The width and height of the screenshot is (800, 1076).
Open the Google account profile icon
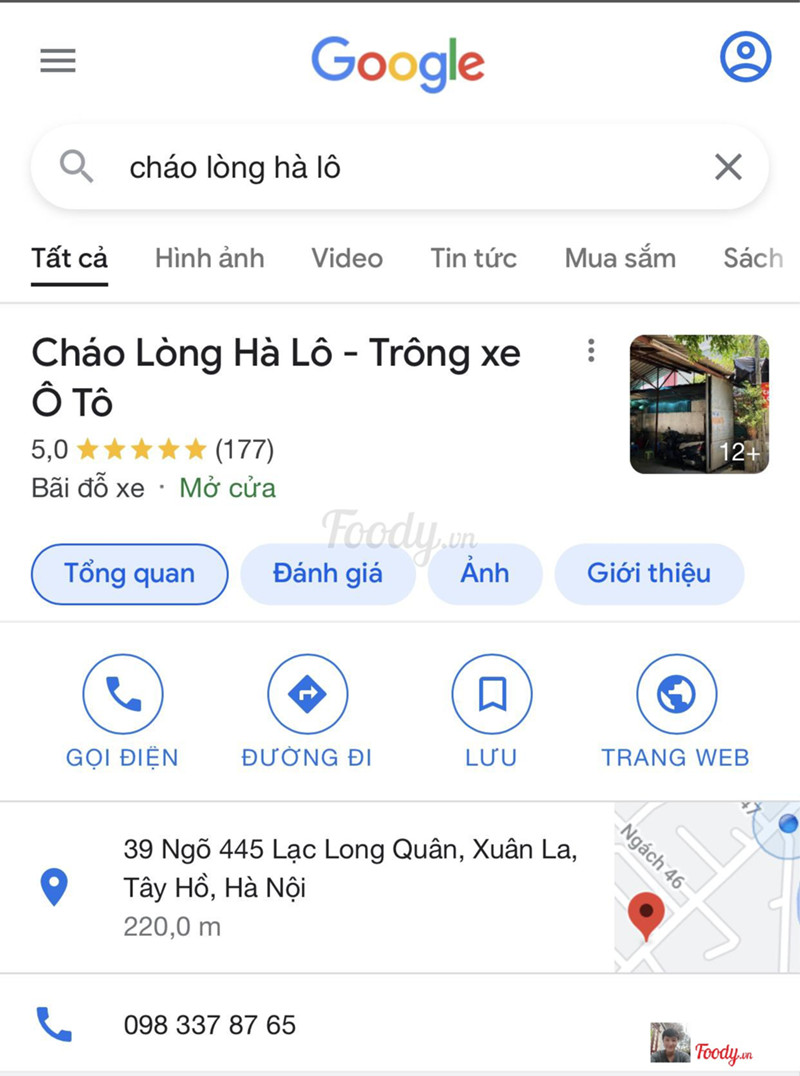click(745, 57)
